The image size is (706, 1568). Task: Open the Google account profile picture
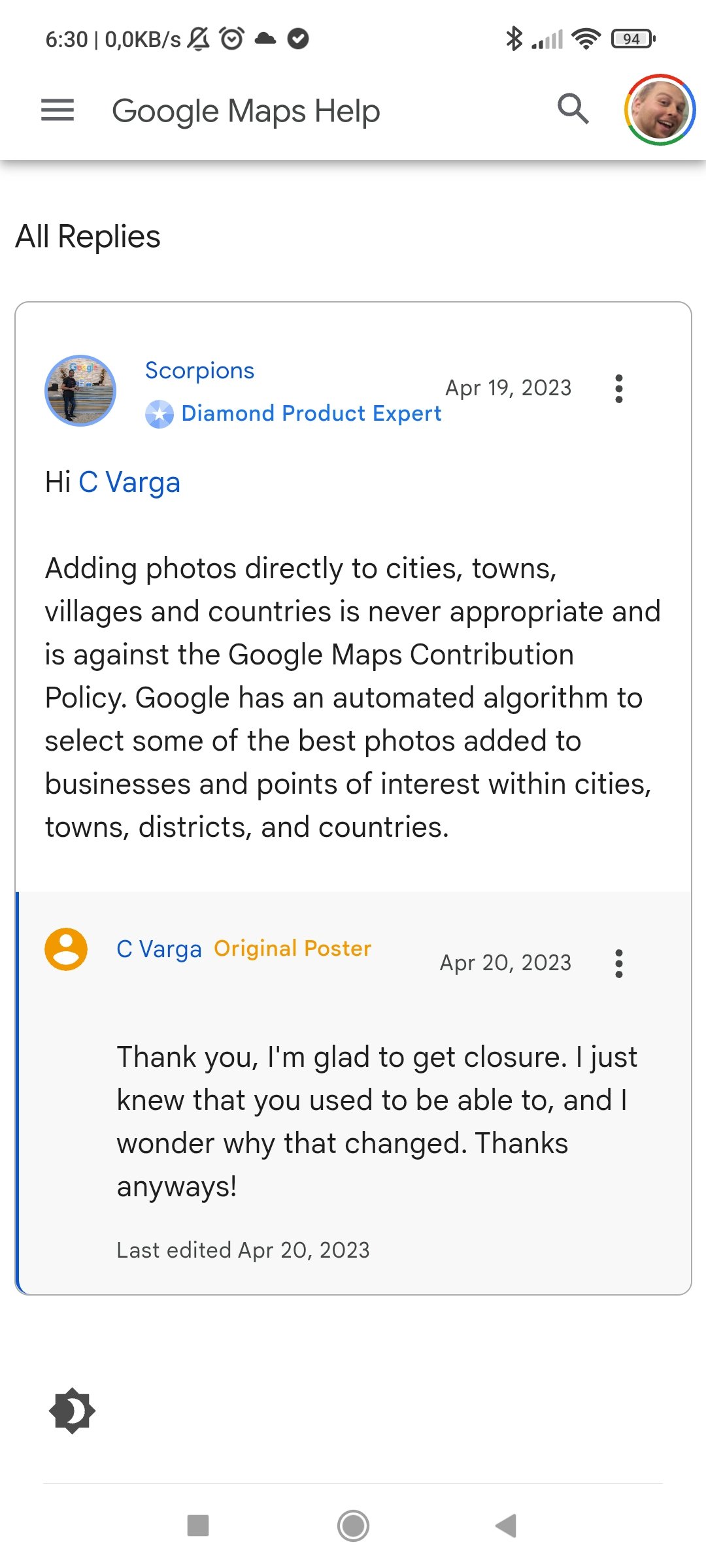(x=659, y=110)
